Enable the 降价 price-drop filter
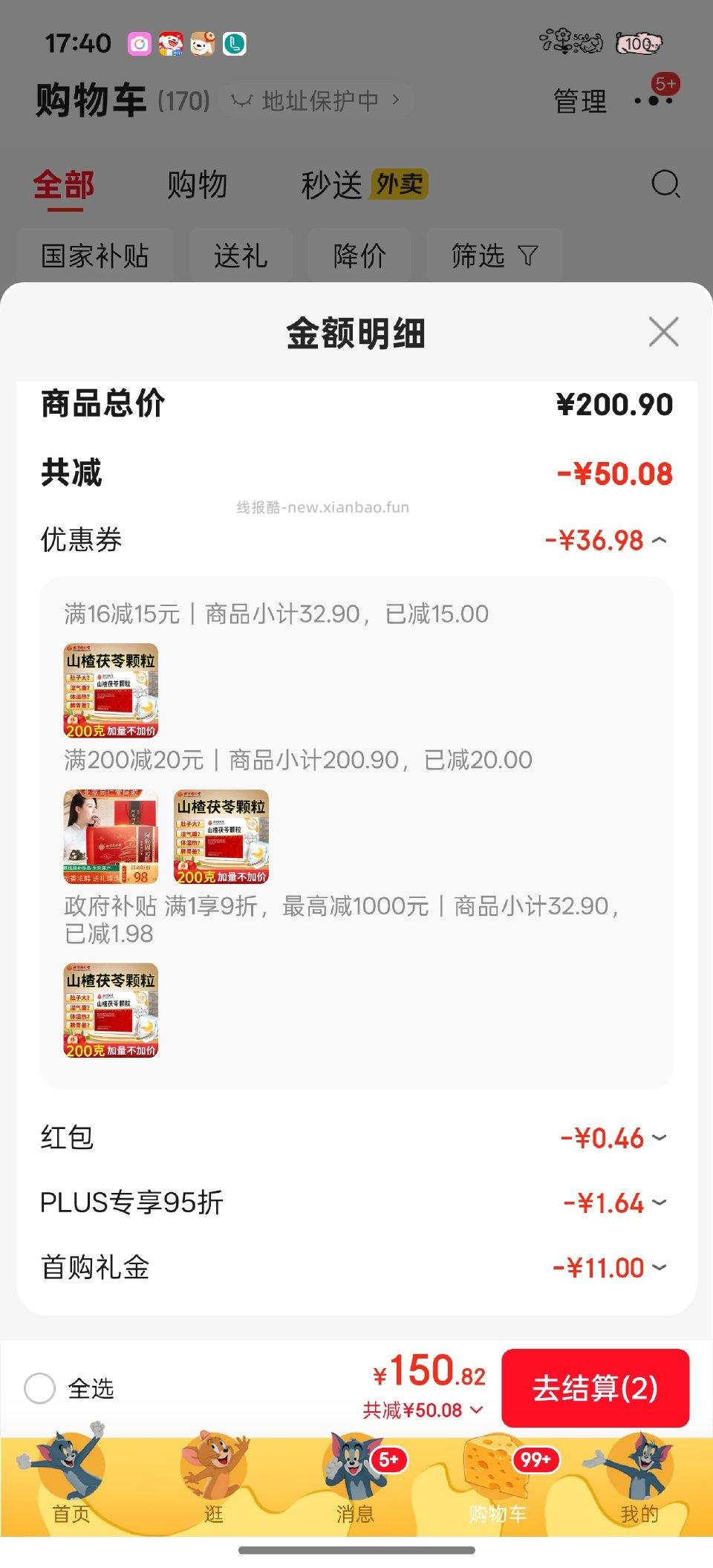Image resolution: width=713 pixels, height=1568 pixels. coord(359,256)
